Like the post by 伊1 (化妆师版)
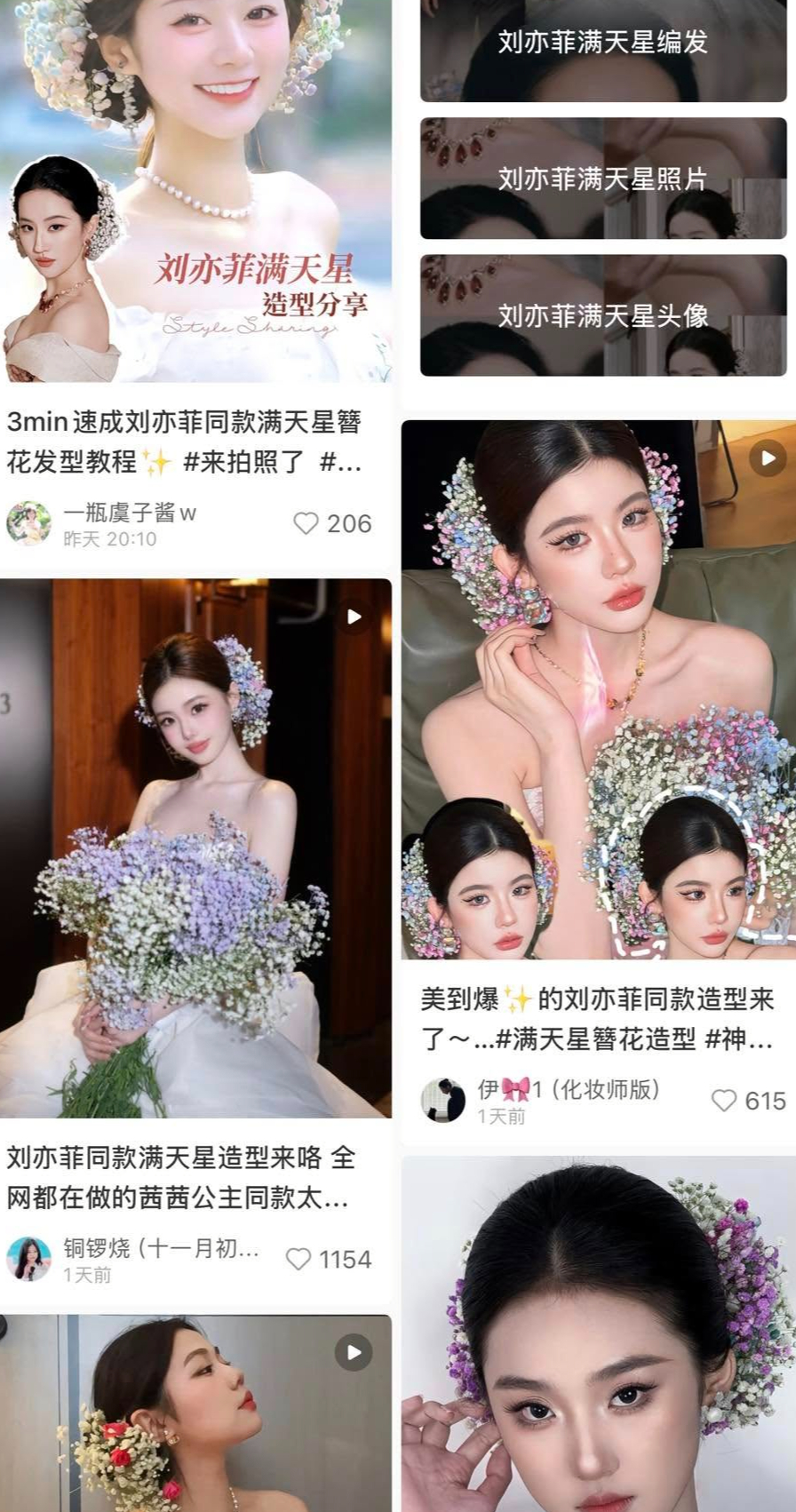The height and width of the screenshot is (1512, 796). (724, 1101)
